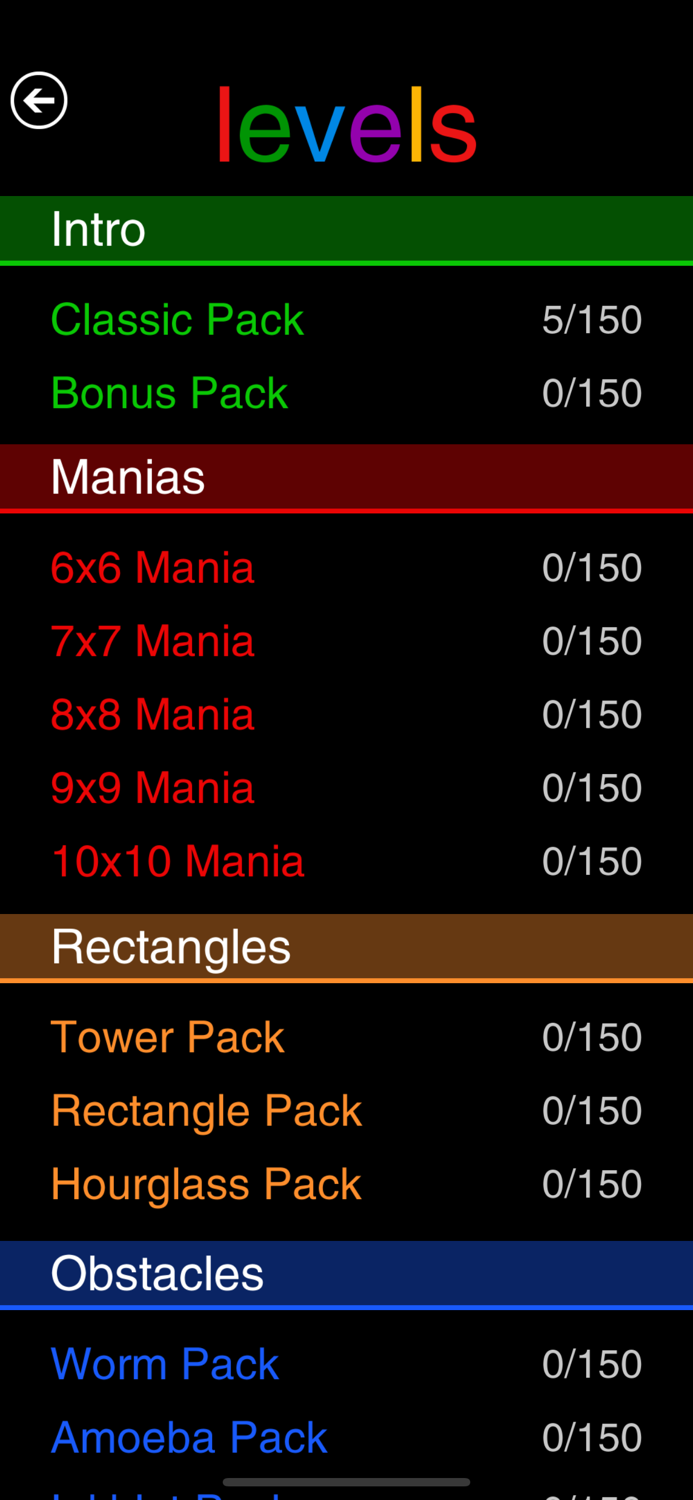Open Hourglass Pack levels
Screen dimensions: 693x1500
(x=207, y=1184)
